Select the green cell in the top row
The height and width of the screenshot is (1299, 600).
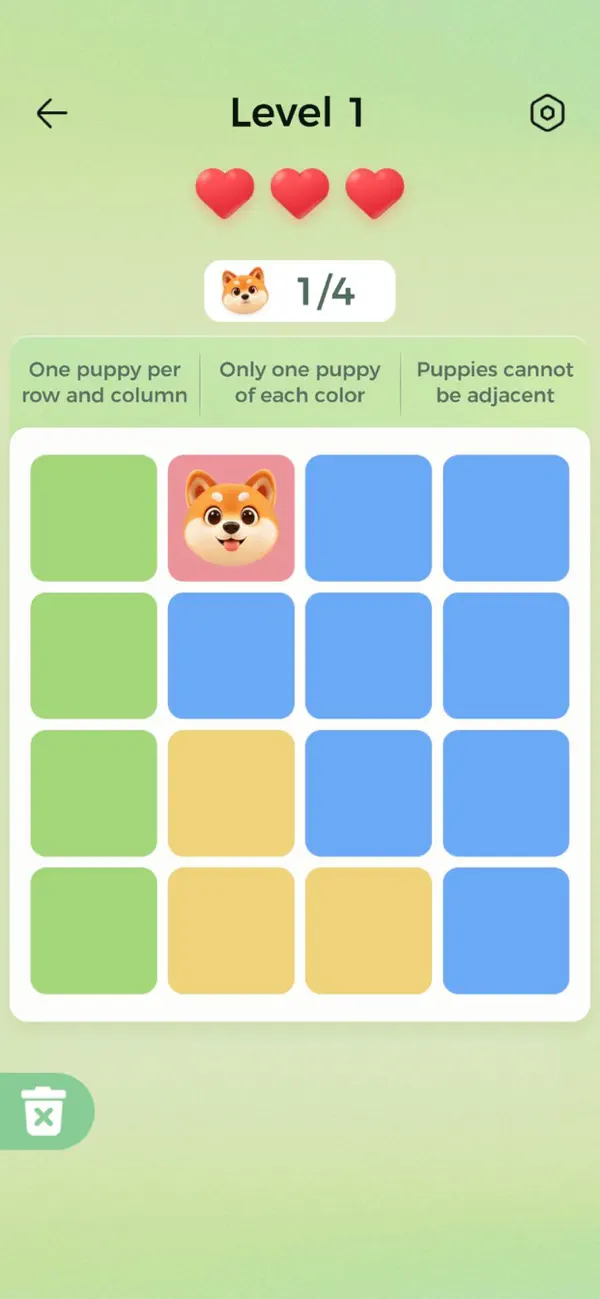tap(94, 518)
